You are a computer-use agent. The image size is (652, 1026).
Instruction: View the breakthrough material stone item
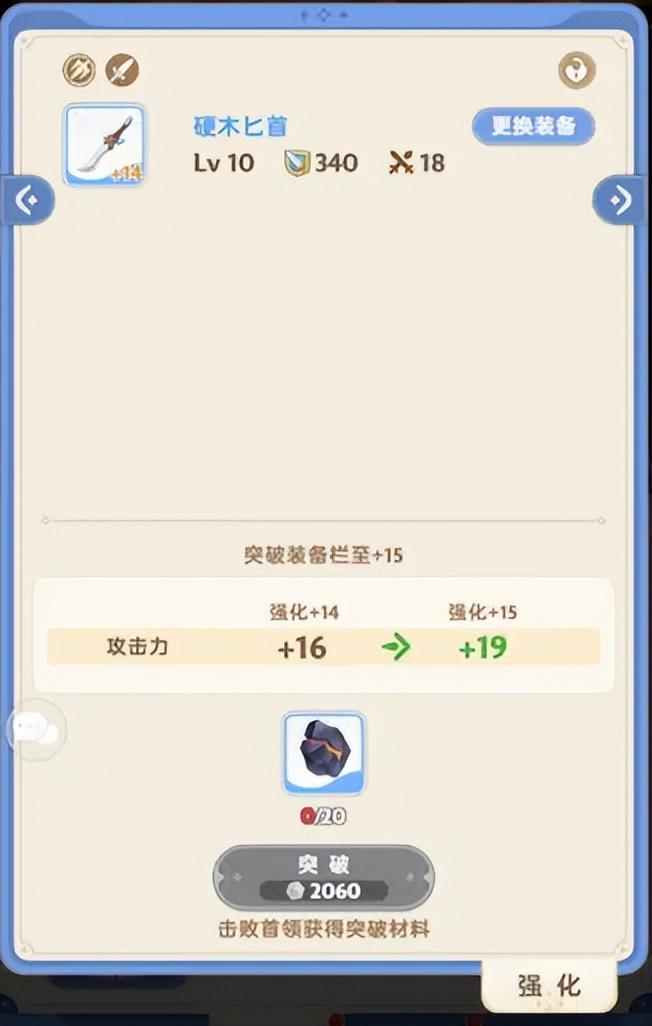coord(324,752)
